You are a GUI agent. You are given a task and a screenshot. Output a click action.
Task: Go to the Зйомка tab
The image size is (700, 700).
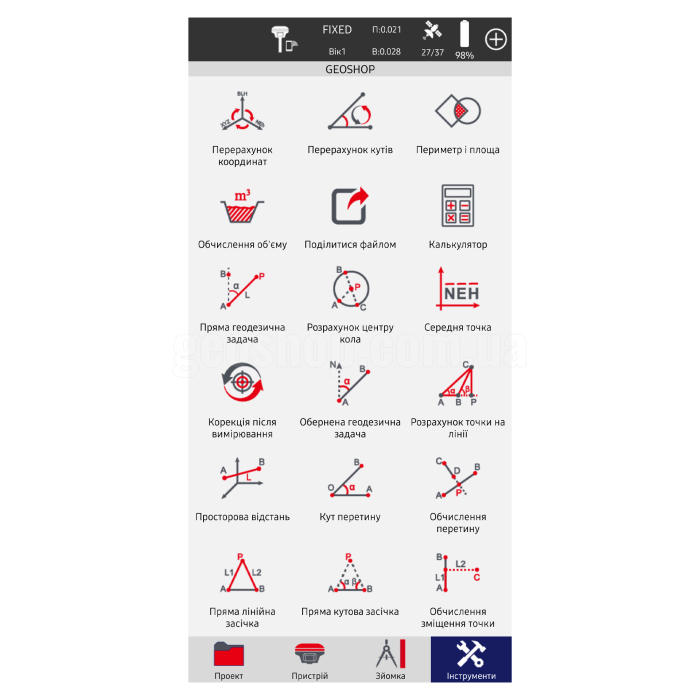pos(390,661)
